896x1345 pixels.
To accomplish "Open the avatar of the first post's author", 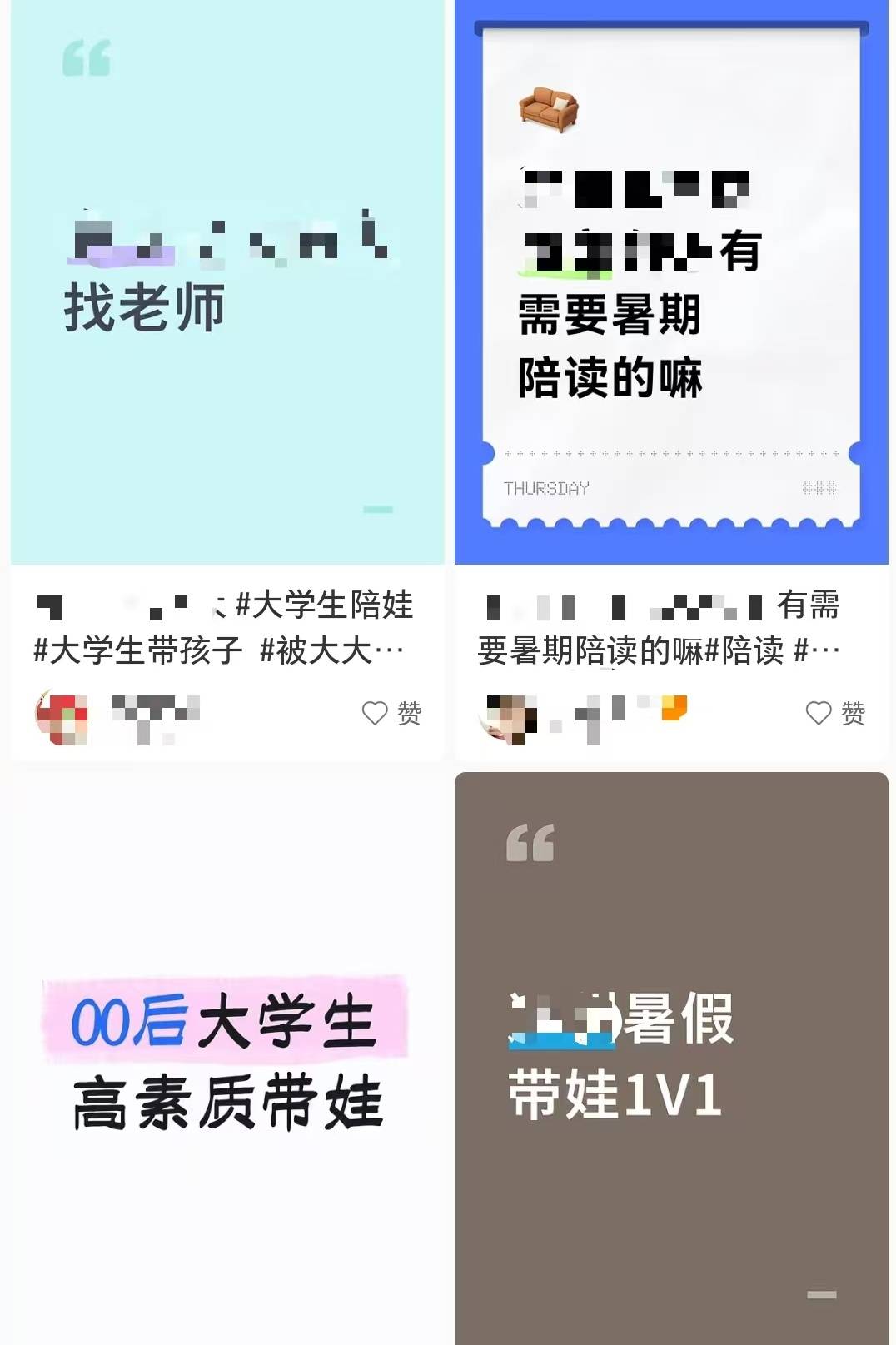I will (62, 715).
